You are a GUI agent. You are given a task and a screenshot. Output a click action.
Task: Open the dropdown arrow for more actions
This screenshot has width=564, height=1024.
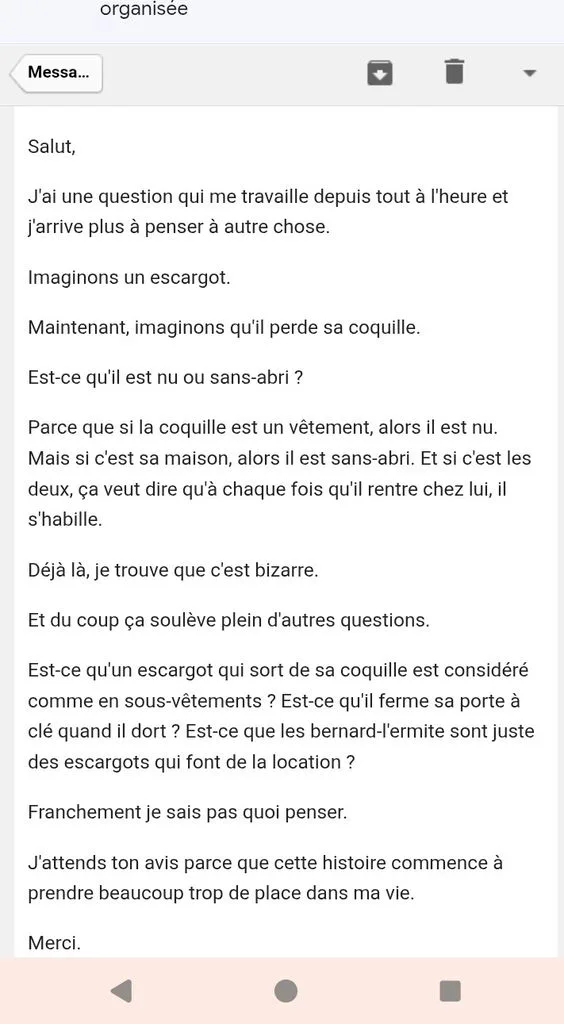pos(529,73)
